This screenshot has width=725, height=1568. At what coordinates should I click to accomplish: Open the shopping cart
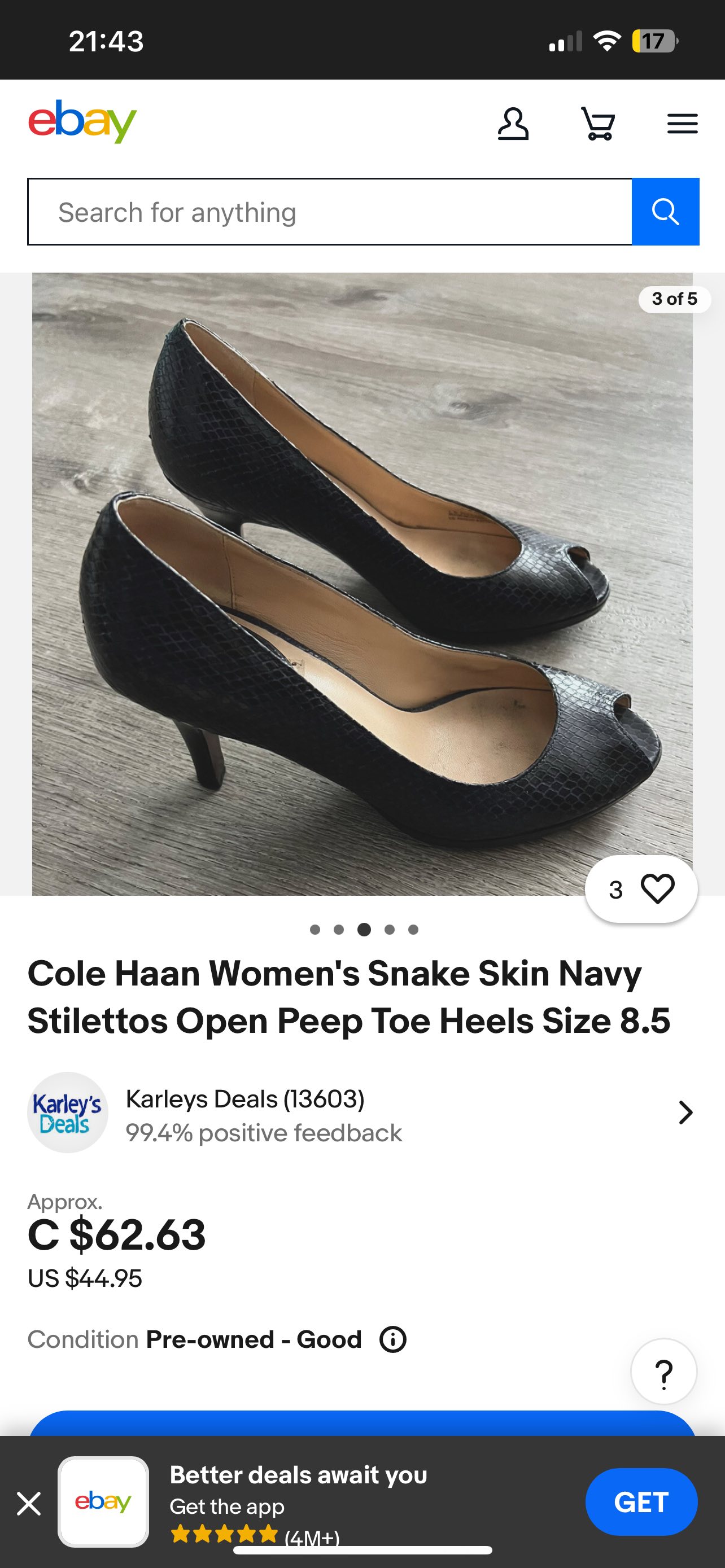click(x=597, y=124)
